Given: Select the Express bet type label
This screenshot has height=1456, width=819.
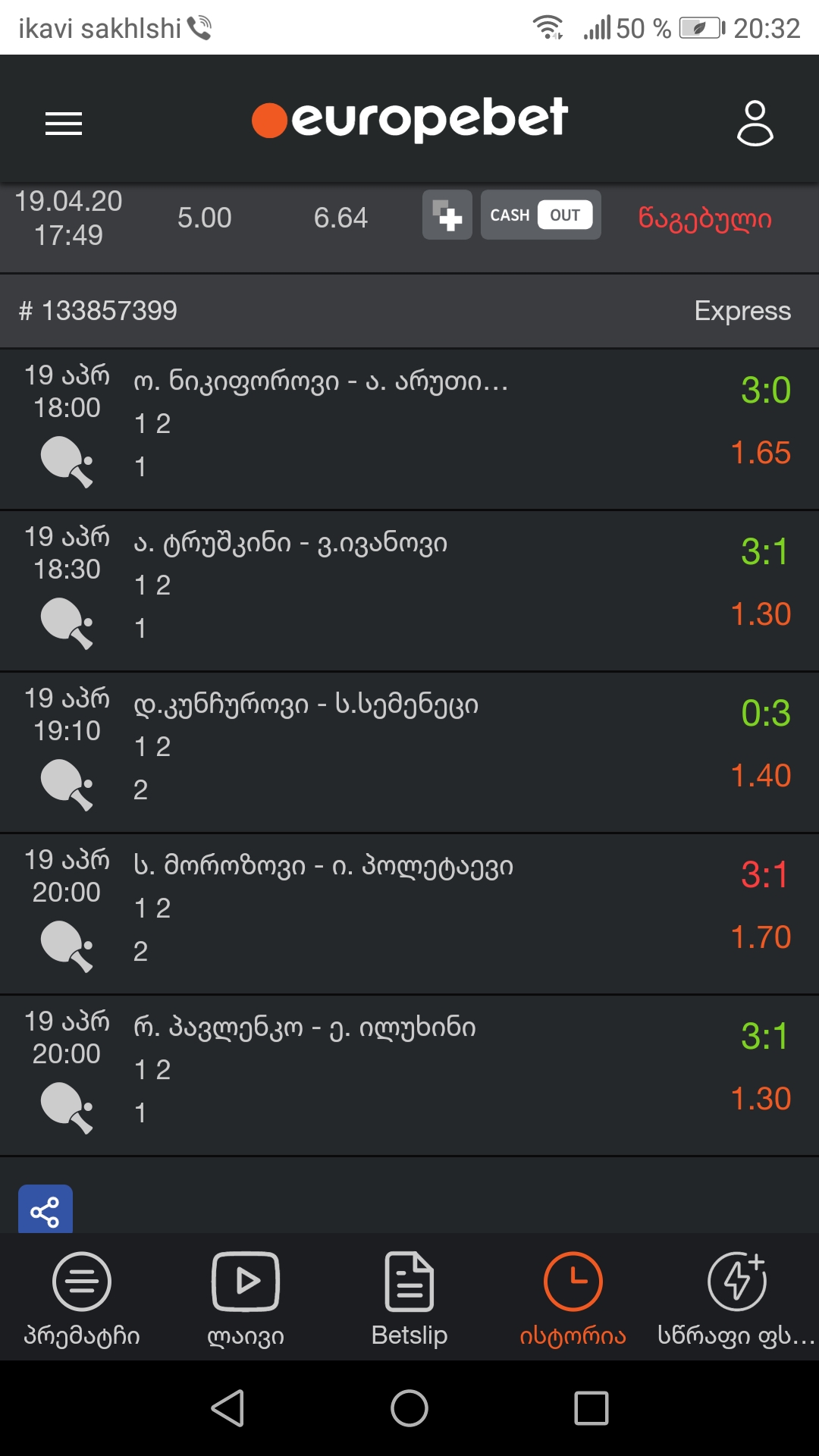Looking at the screenshot, I should pos(742,311).
